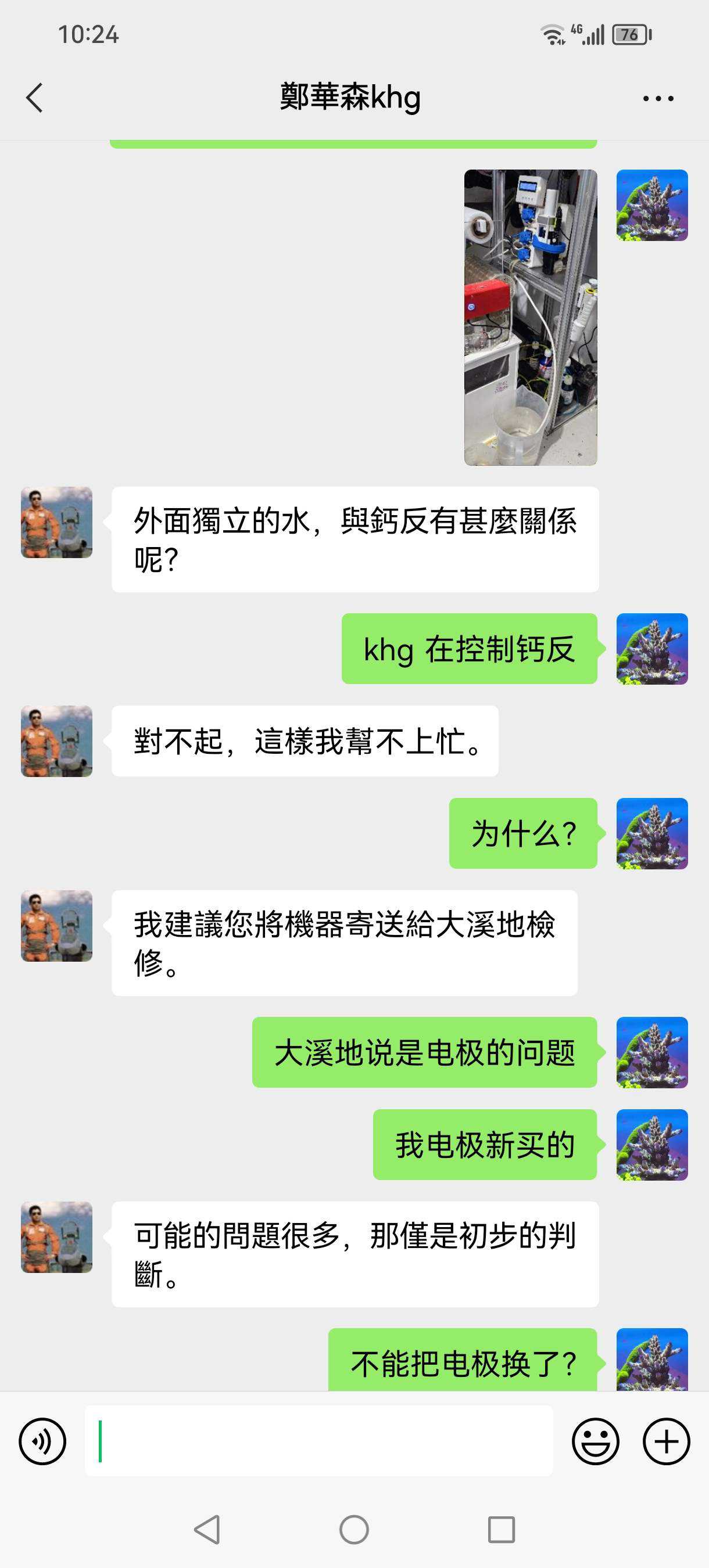Open my avatar next to 为什么？

pyautogui.click(x=651, y=833)
